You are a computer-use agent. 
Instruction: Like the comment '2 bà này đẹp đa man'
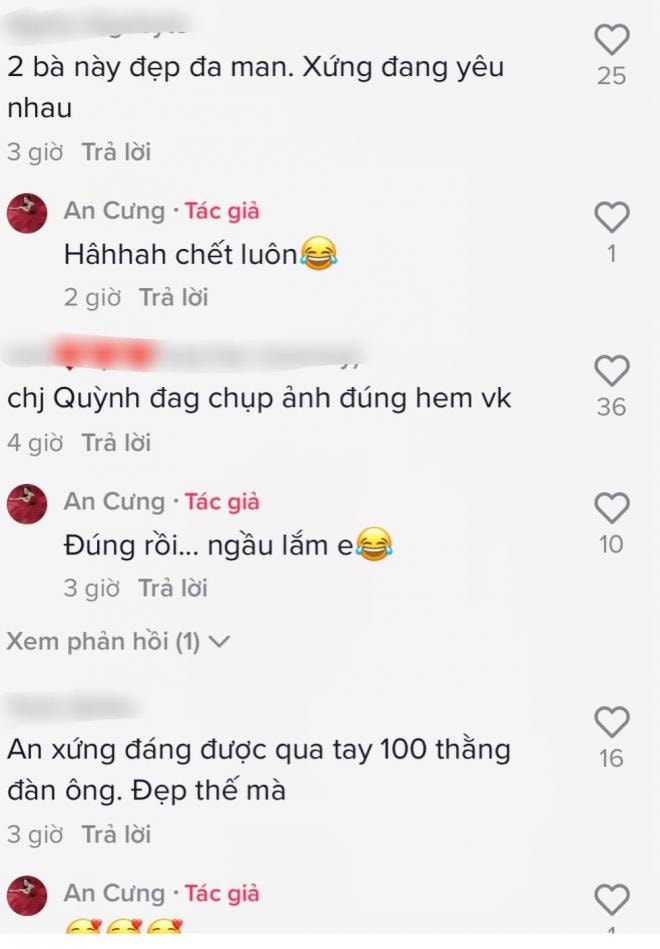pos(612,40)
